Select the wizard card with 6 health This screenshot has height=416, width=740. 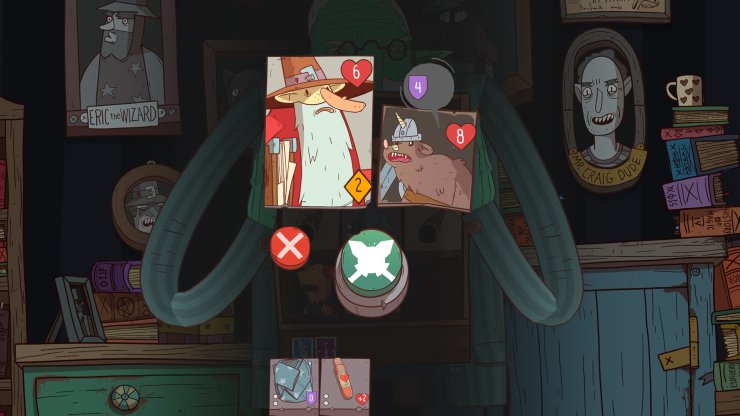tap(320, 132)
